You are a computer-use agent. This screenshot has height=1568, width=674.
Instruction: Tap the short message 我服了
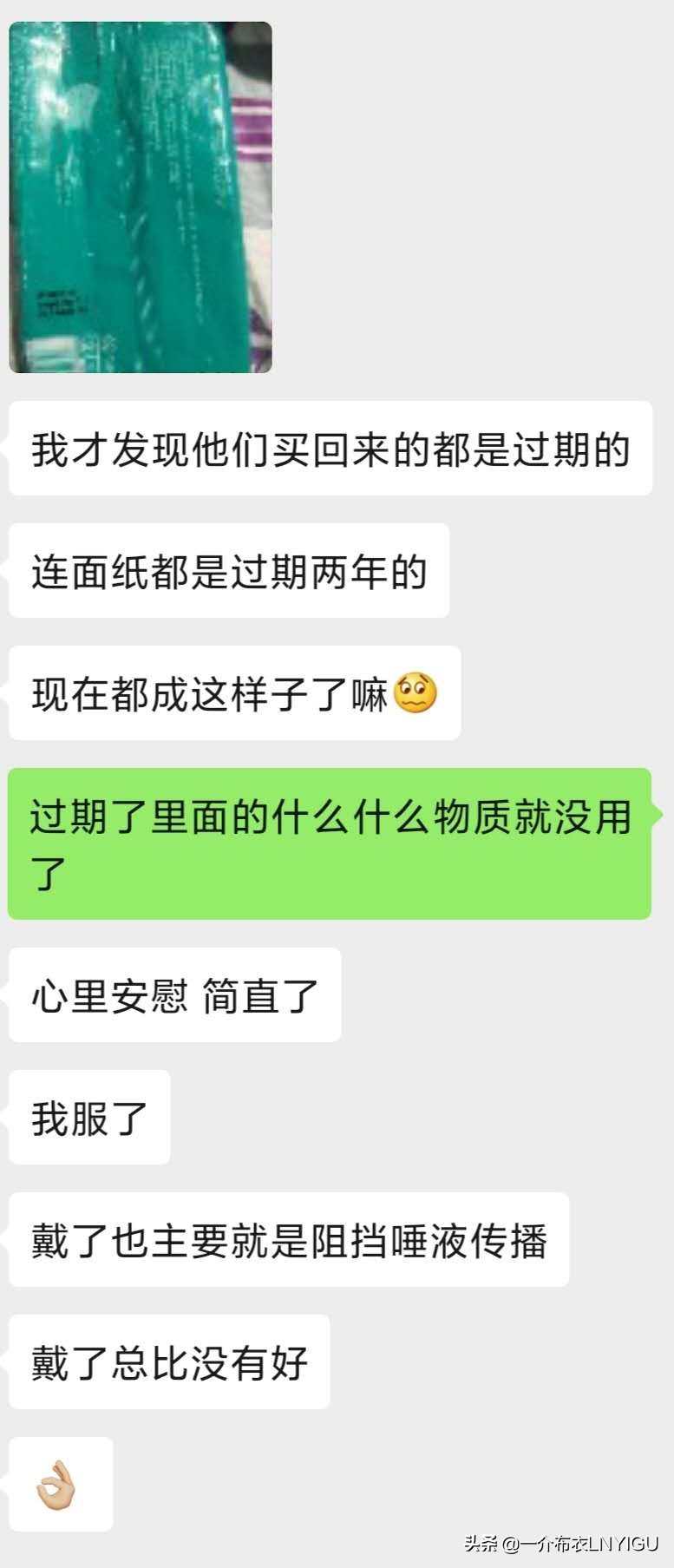tap(87, 1119)
